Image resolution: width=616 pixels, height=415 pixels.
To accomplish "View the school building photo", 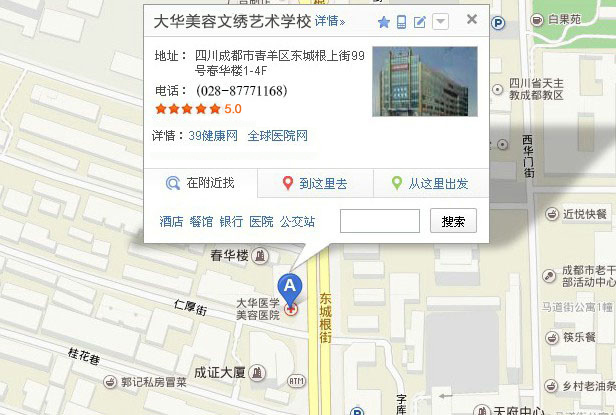I will click(x=424, y=81).
